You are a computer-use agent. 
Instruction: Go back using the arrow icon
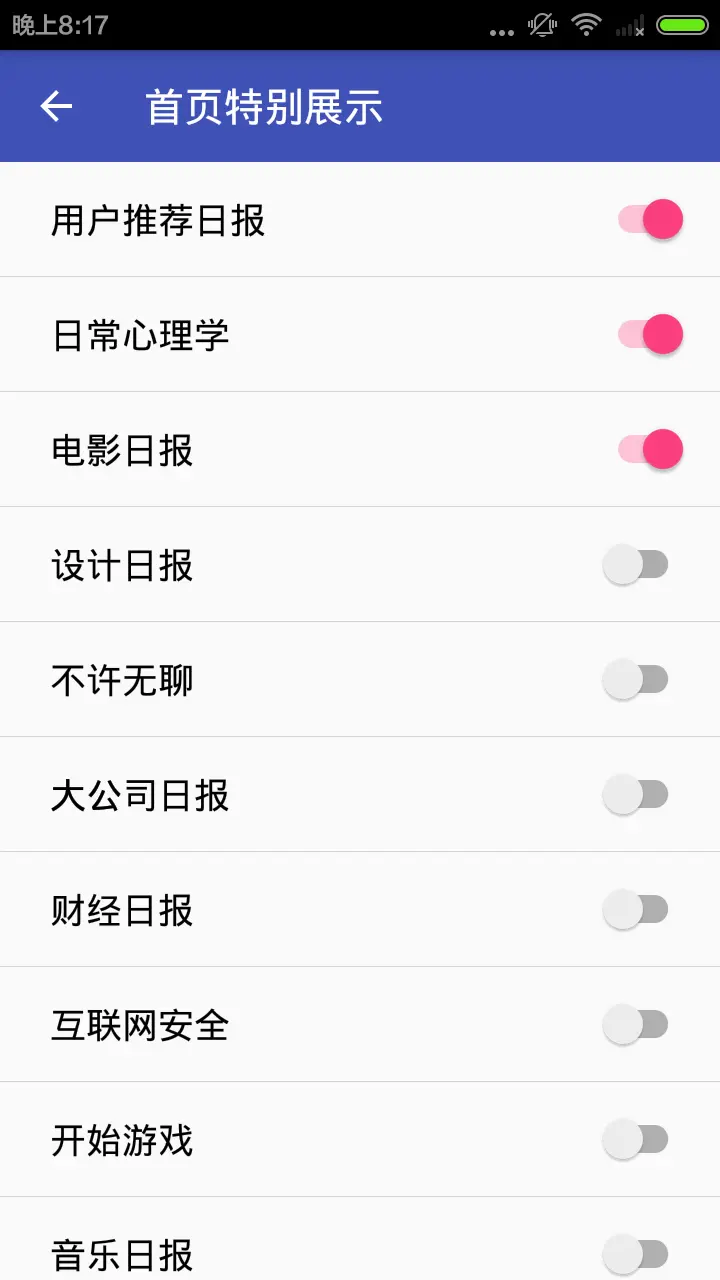coord(57,107)
